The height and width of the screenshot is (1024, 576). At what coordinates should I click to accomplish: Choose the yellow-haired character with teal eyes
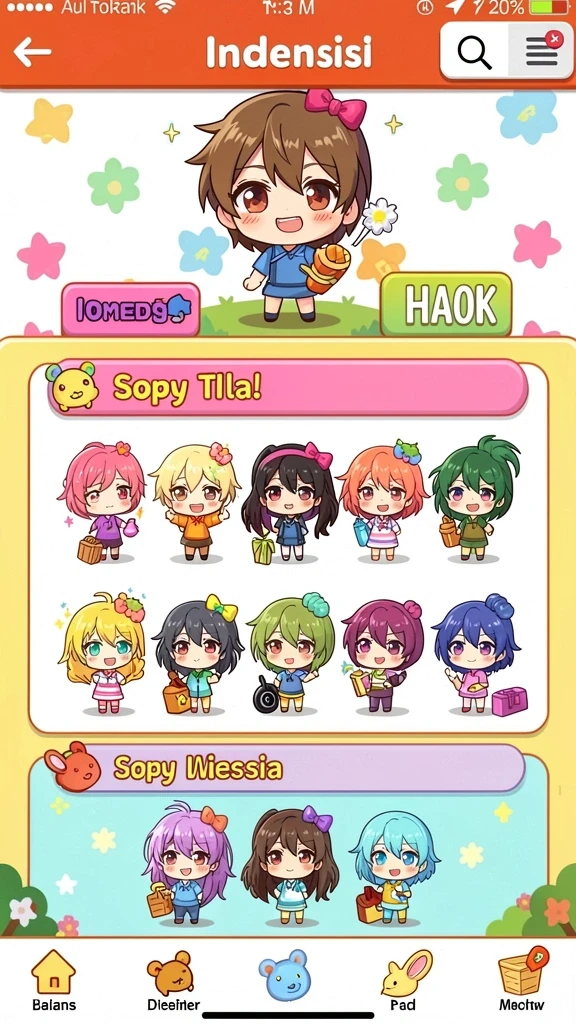(x=103, y=653)
